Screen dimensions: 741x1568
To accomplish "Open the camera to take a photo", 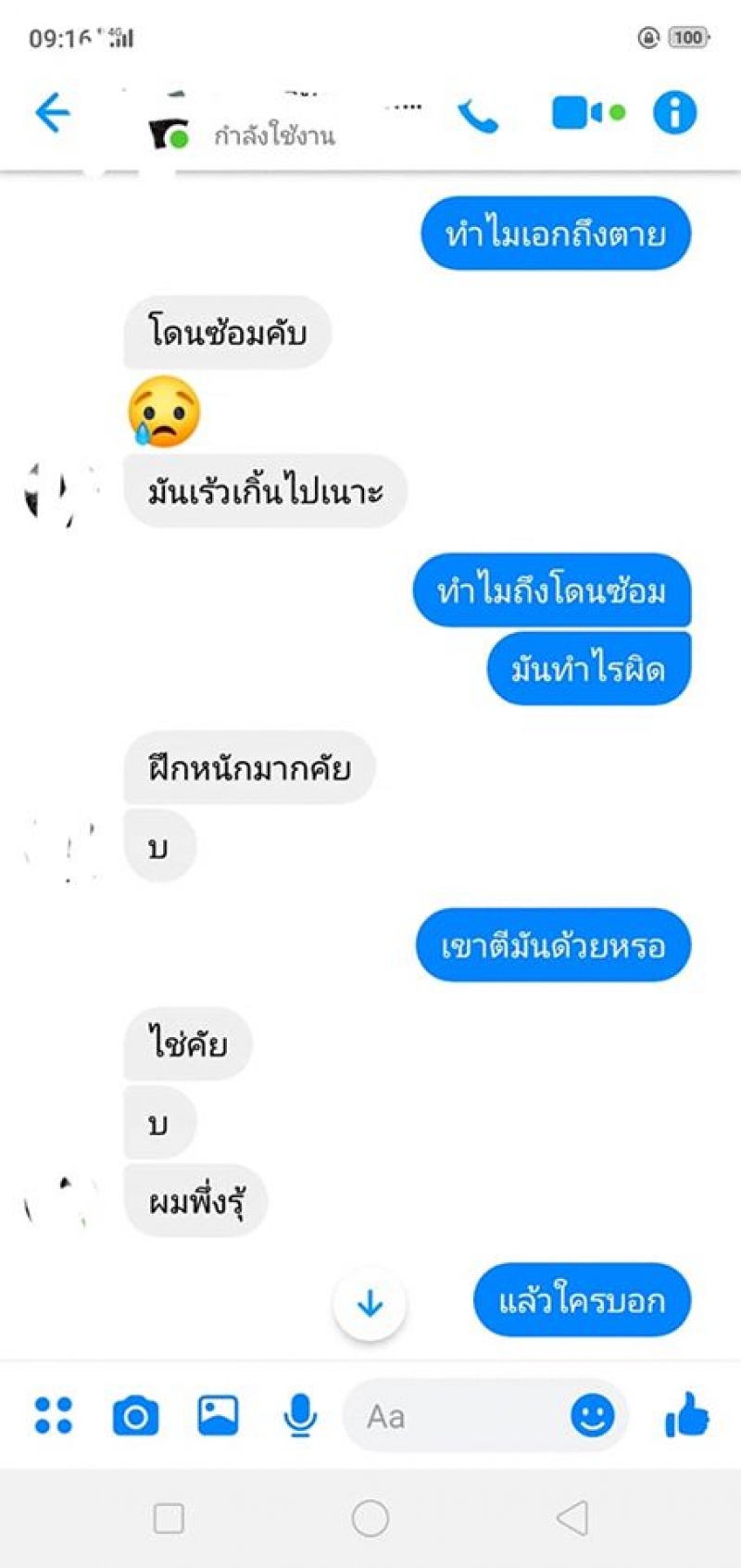I will coord(135,1416).
